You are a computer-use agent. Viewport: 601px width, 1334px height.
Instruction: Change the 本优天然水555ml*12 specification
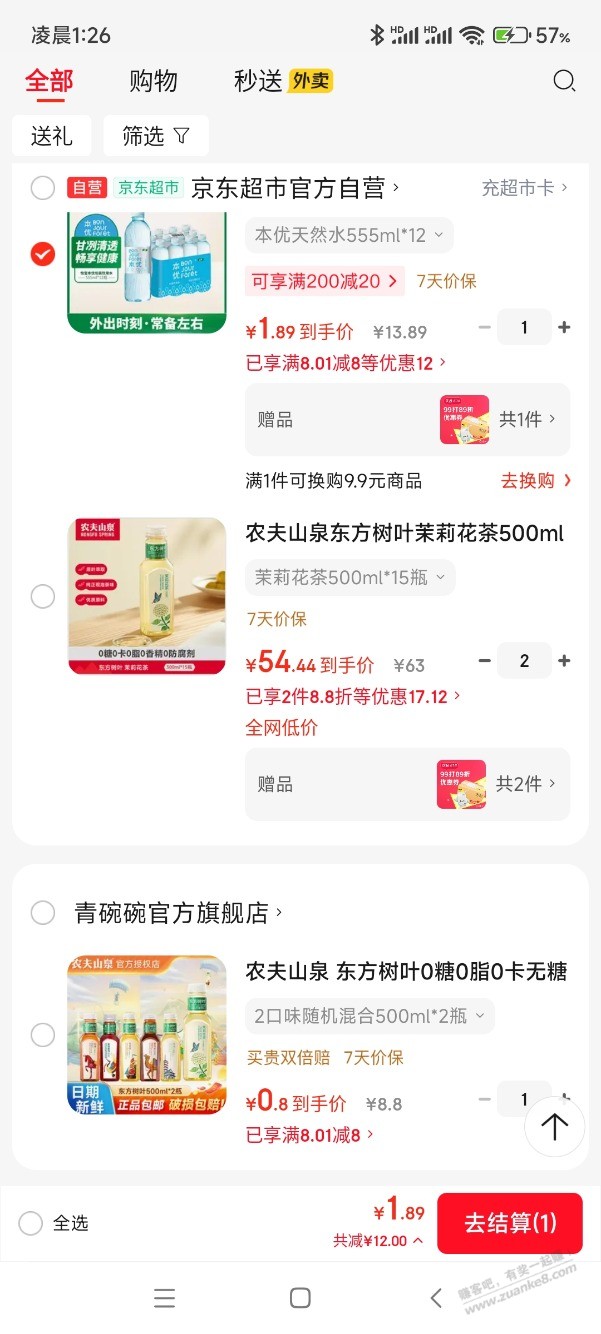pyautogui.click(x=349, y=236)
